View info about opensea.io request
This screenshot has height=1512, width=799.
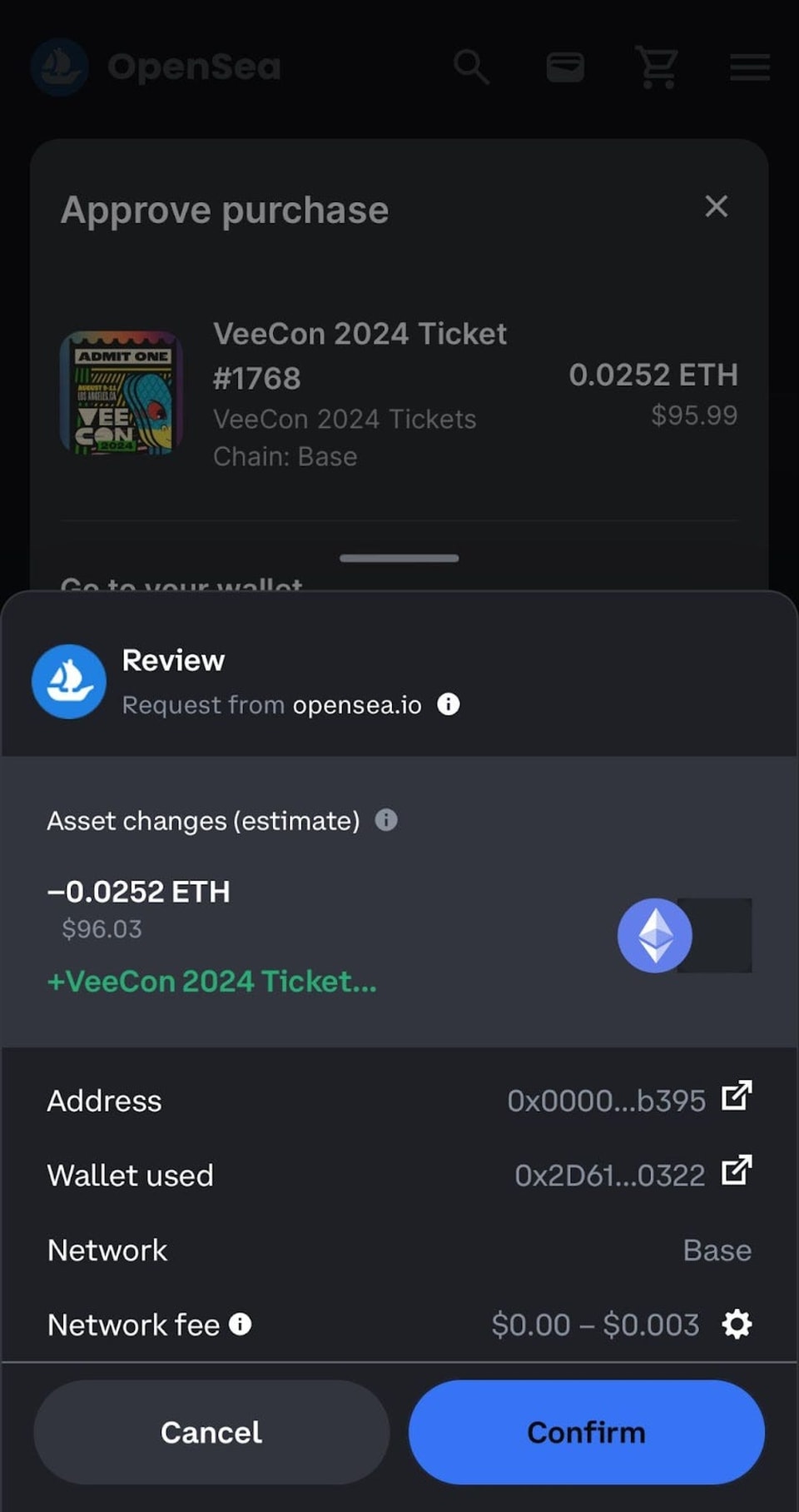coord(449,704)
